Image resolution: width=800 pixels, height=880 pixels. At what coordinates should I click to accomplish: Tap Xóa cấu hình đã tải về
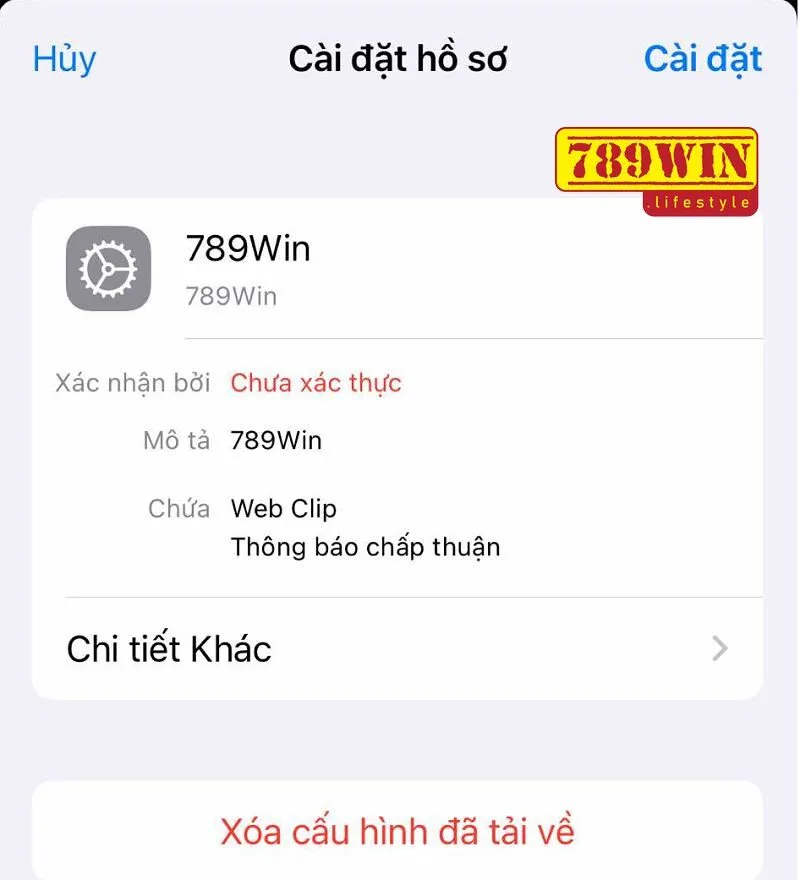click(399, 830)
